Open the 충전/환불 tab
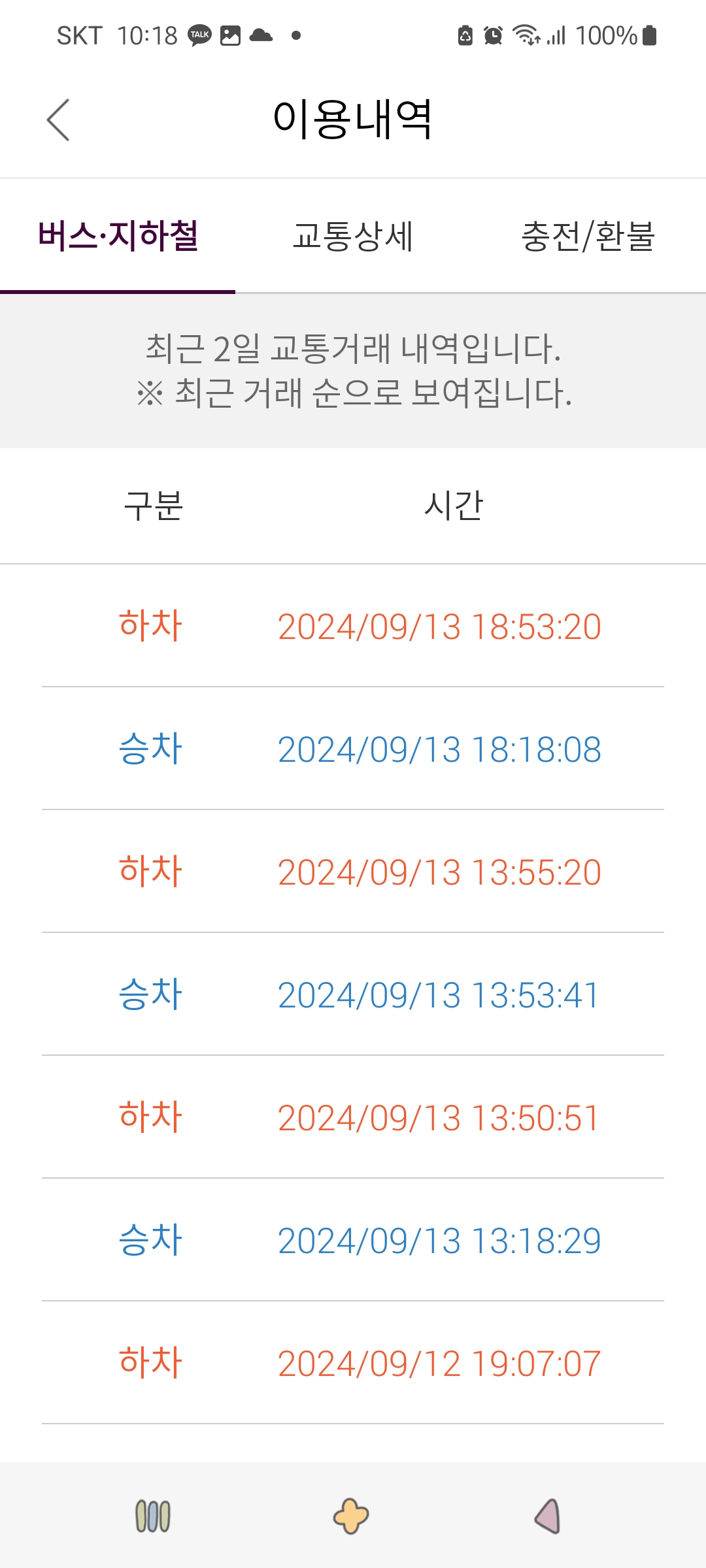The image size is (706, 1568). [588, 236]
